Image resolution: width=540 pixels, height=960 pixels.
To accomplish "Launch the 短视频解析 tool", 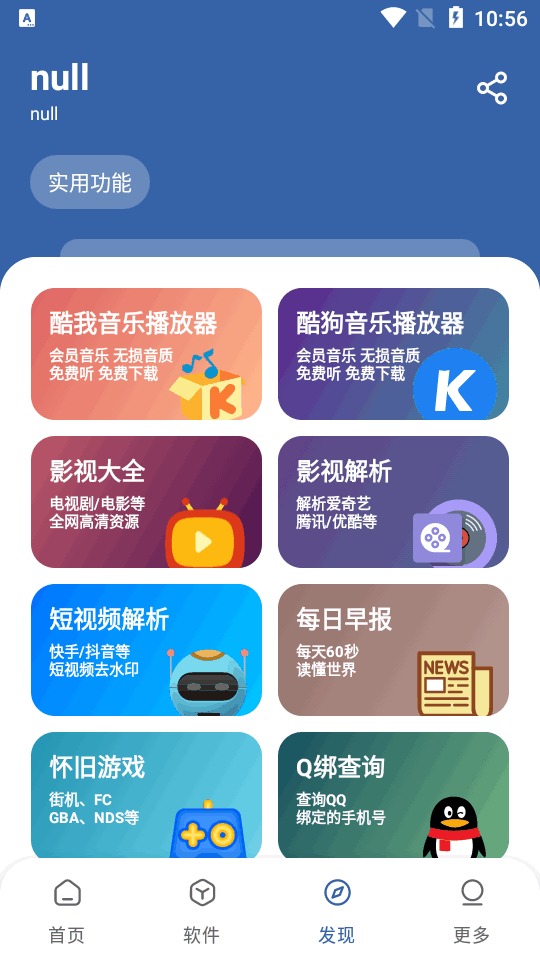I will (146, 650).
